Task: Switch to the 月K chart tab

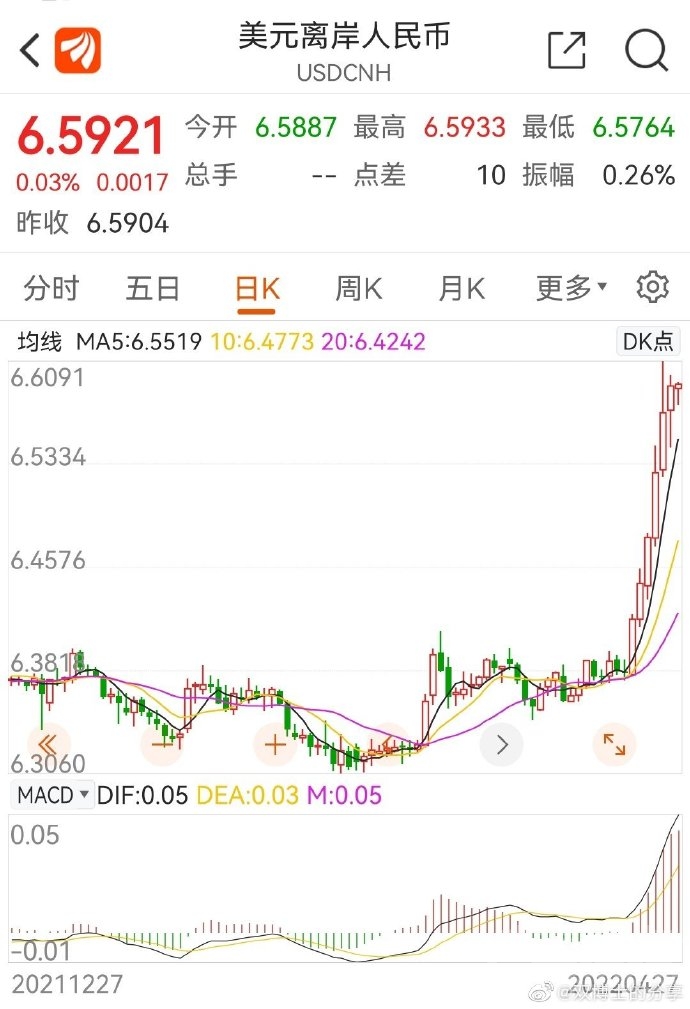Action: 461,289
